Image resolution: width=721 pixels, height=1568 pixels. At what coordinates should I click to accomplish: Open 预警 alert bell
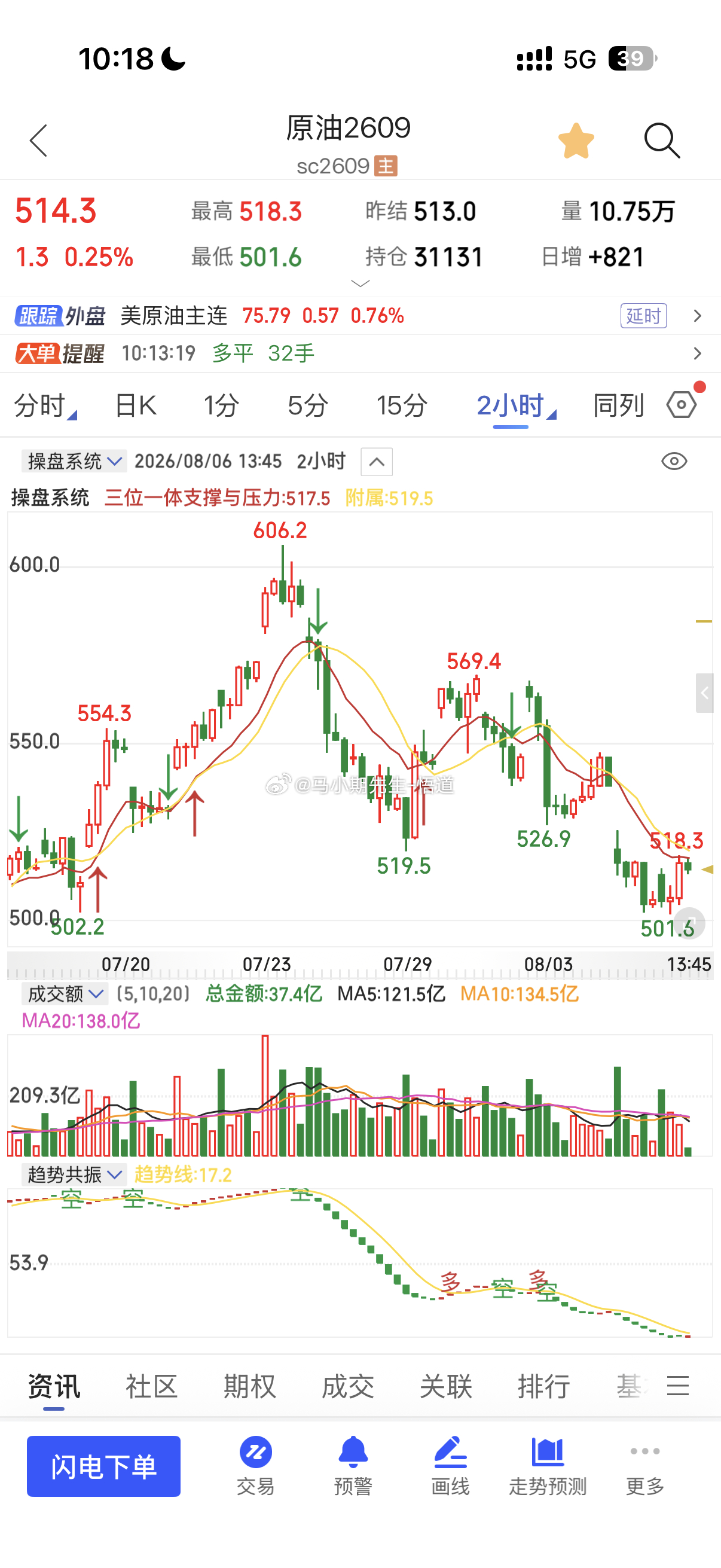(x=353, y=1466)
